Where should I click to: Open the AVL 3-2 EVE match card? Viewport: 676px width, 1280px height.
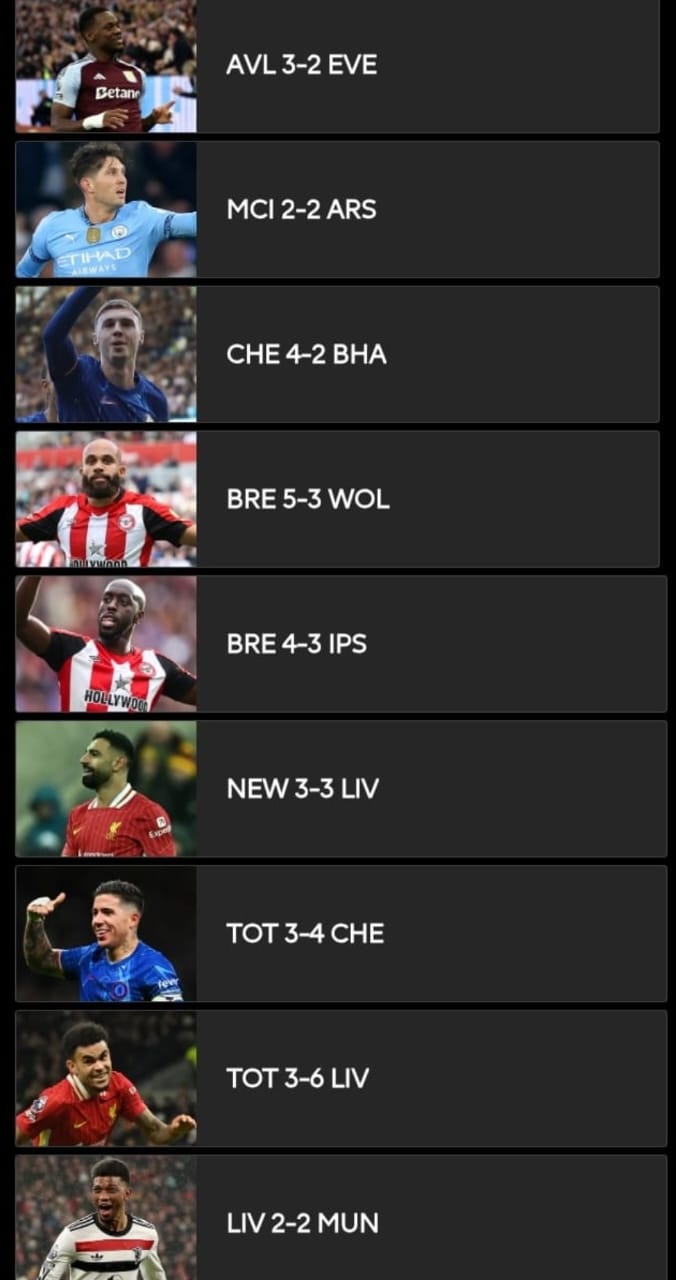point(337,65)
